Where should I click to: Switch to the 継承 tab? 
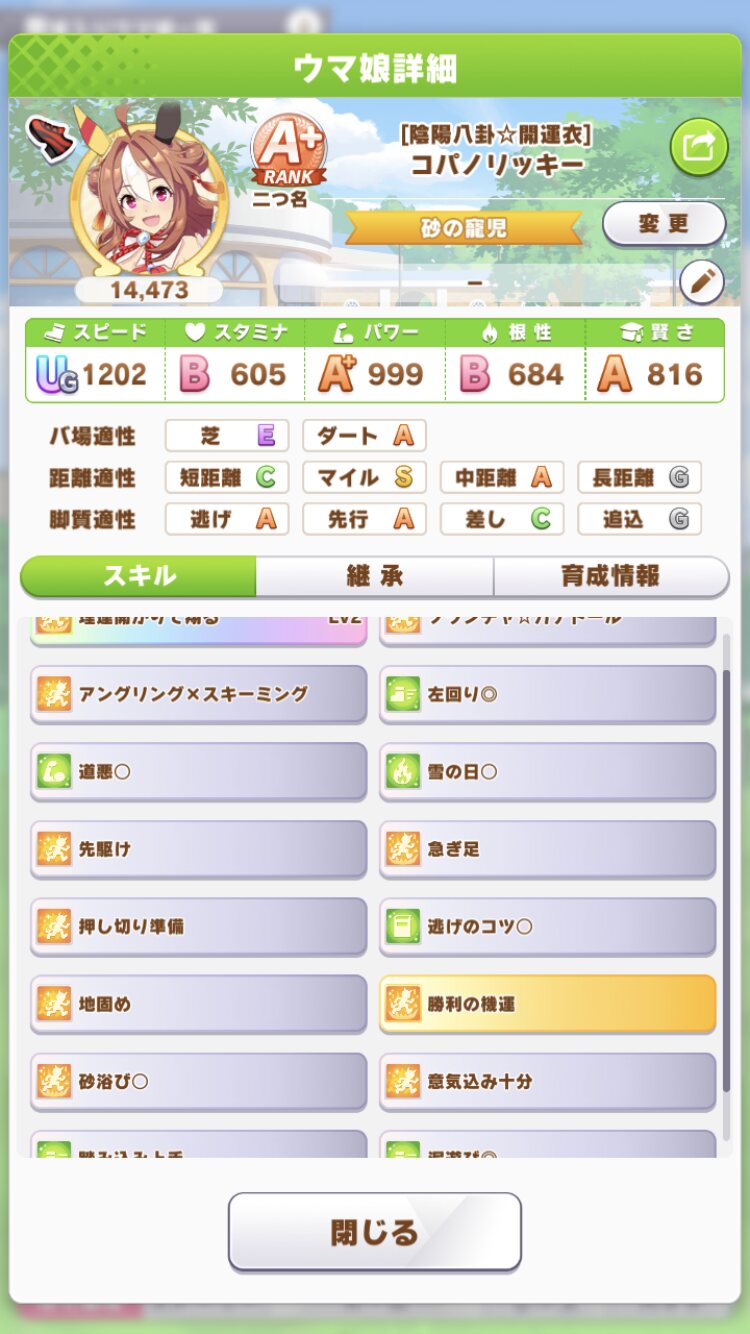coord(374,576)
